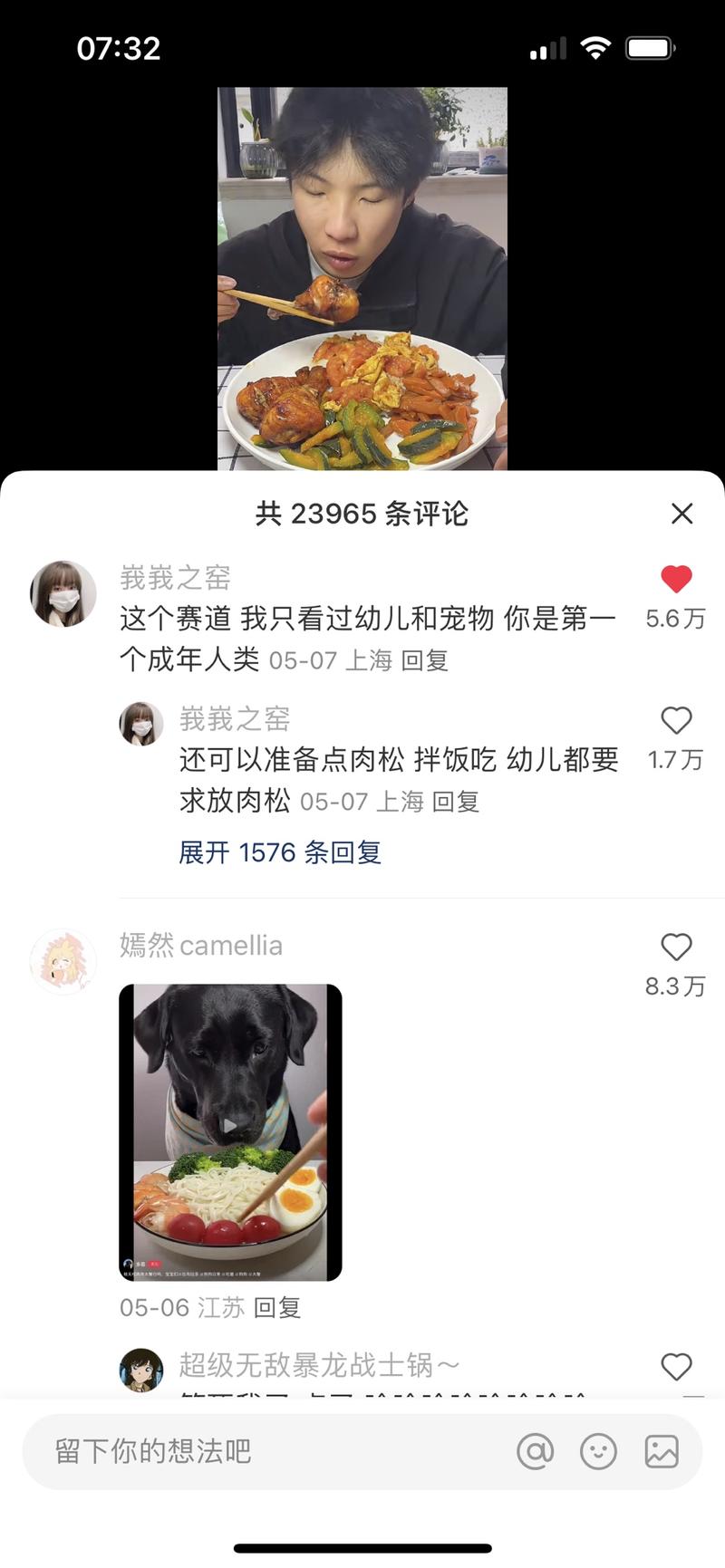Reply to 嫣然camellia's 05-06 江苏 comment

click(277, 1307)
